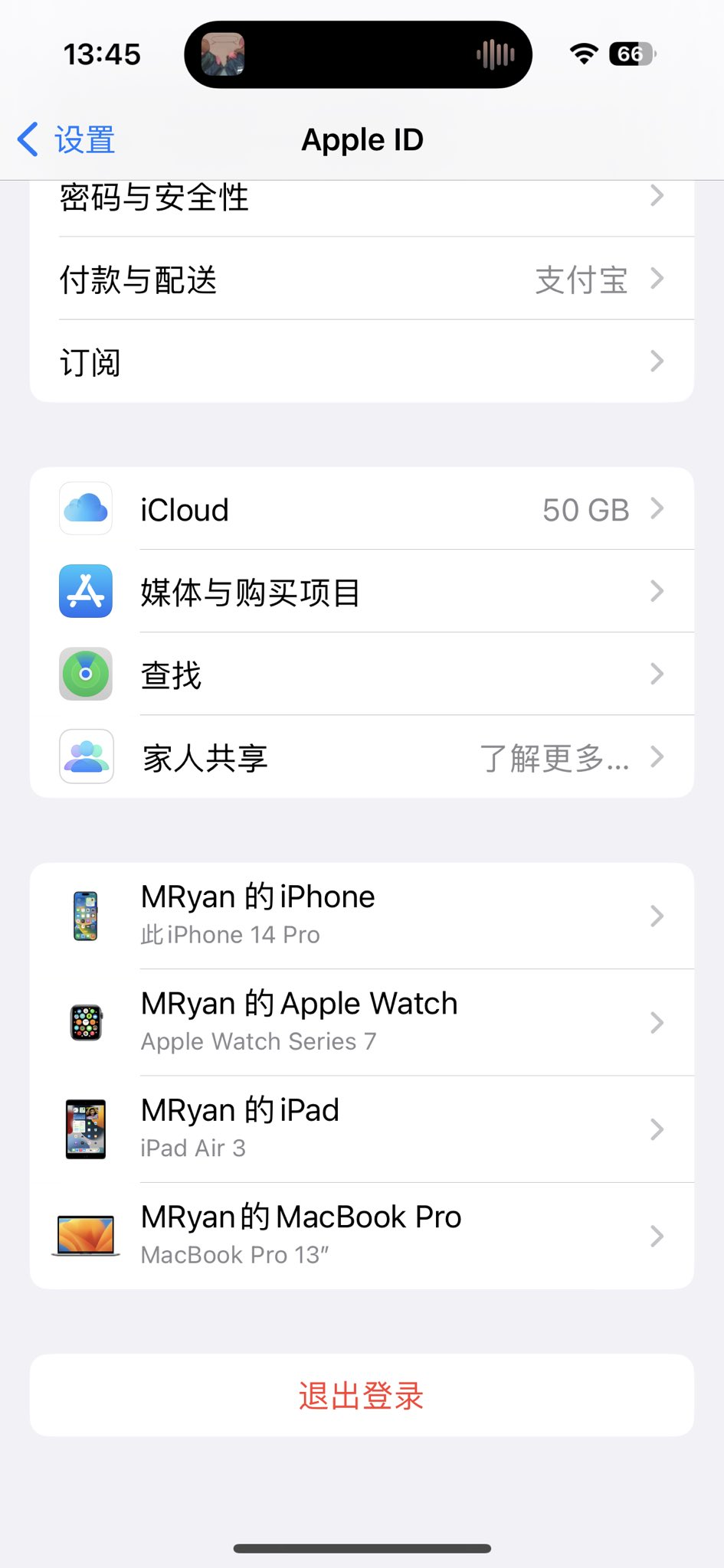This screenshot has width=724, height=1568.
Task: Tap 退出登录 to sign out
Action: tap(362, 1395)
